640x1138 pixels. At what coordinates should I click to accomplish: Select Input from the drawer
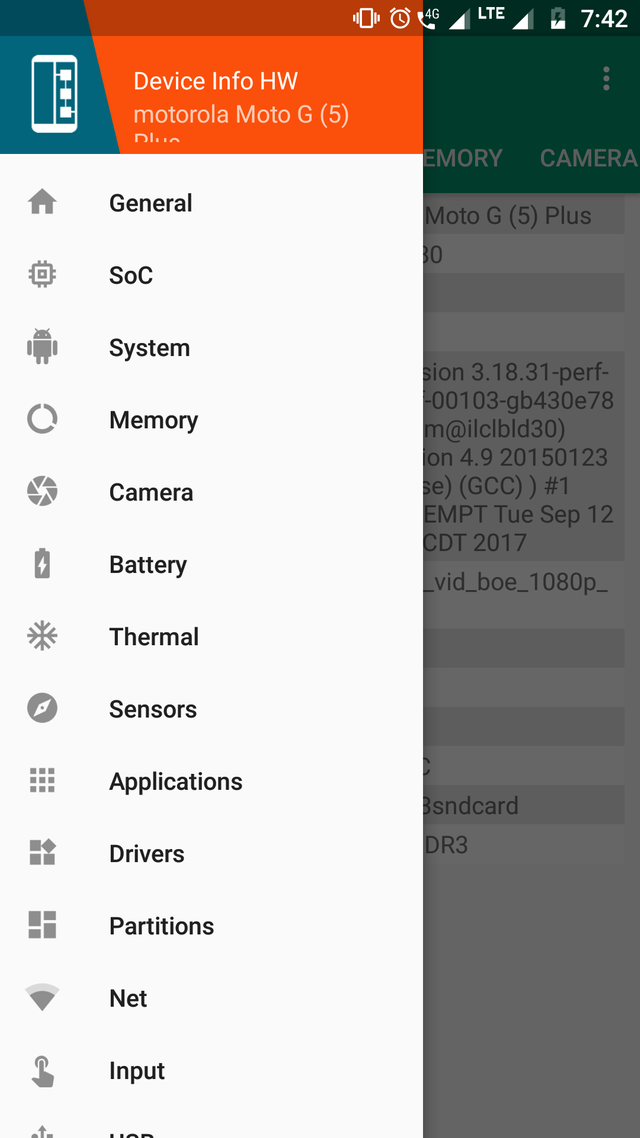(x=137, y=1071)
